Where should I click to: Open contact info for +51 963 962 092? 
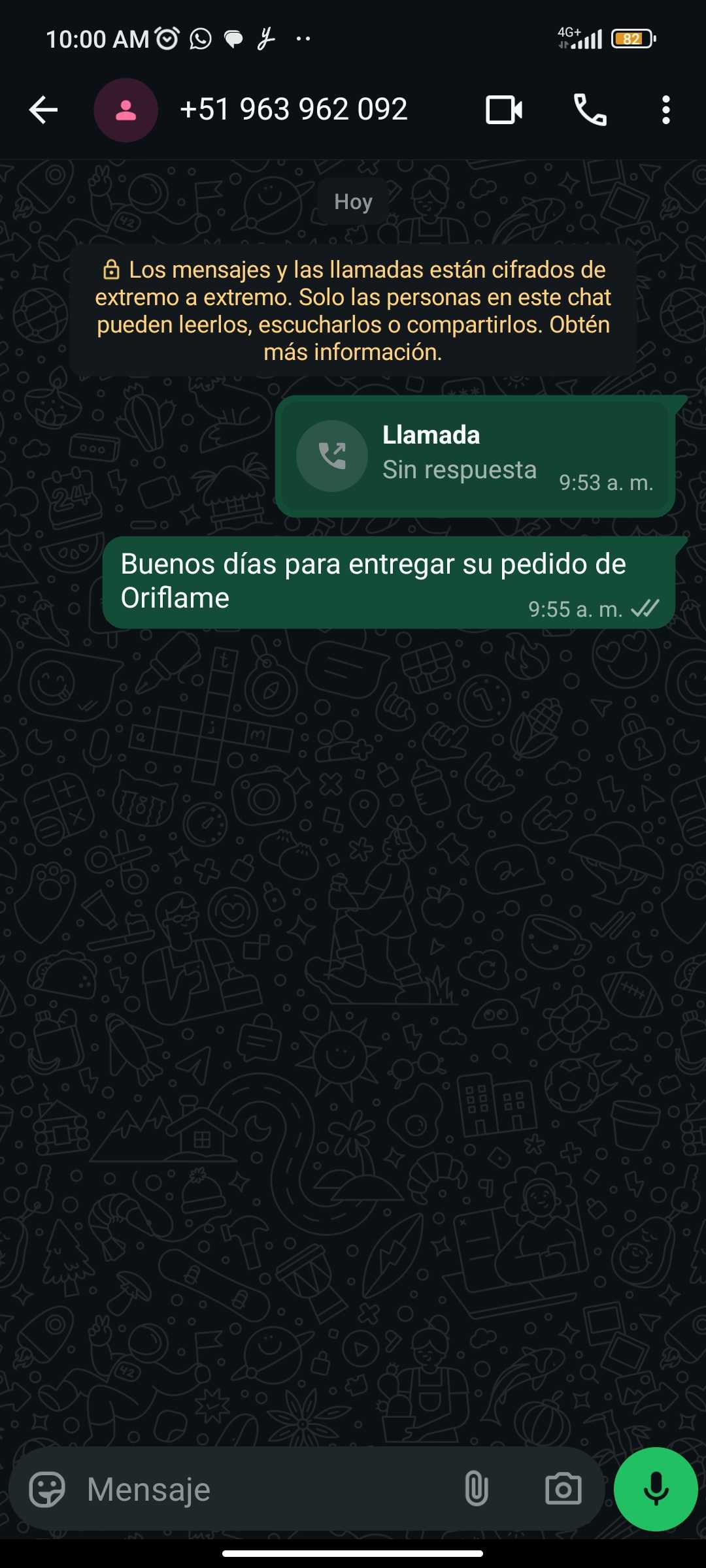[294, 109]
